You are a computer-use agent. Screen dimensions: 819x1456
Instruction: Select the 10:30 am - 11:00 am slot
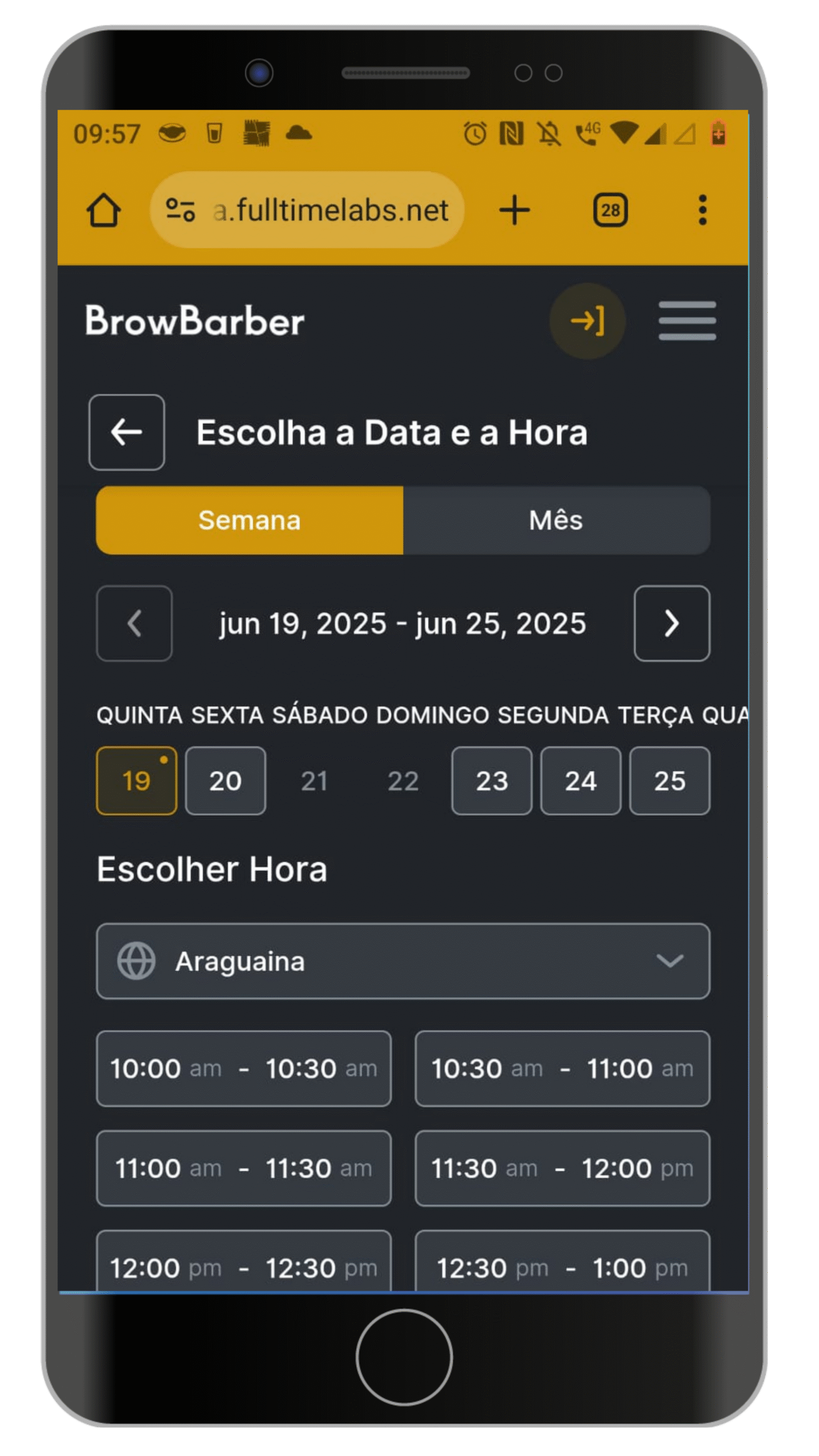click(562, 1069)
